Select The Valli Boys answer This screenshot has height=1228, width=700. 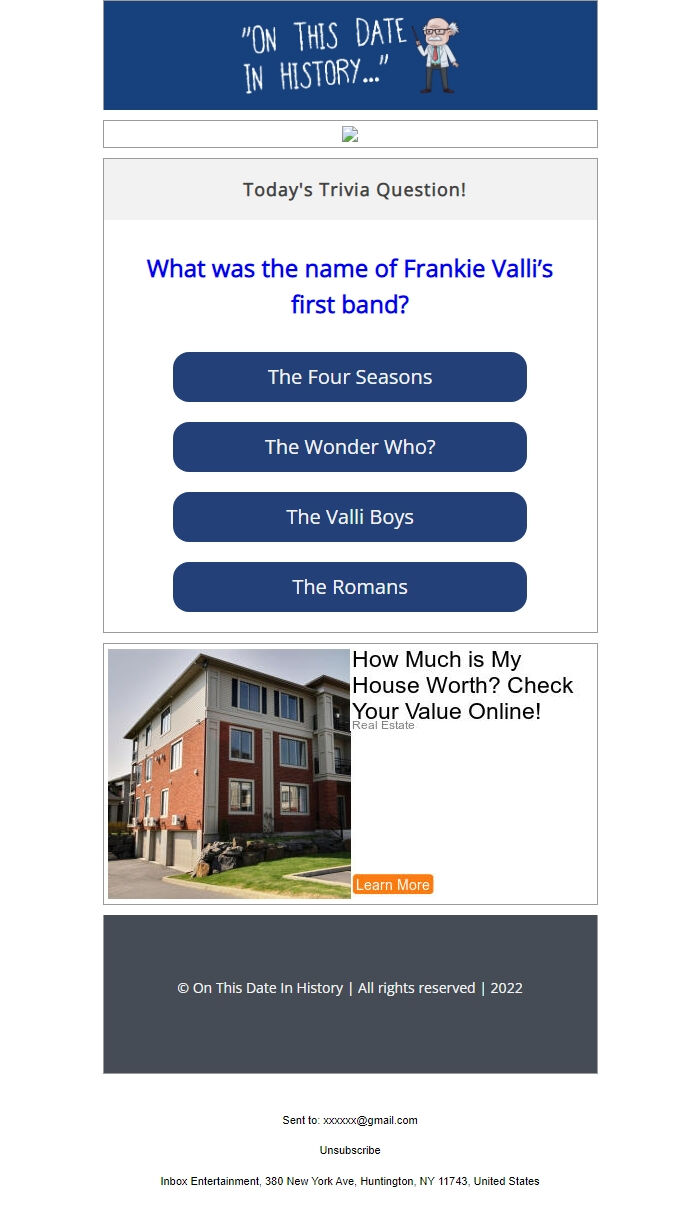(x=349, y=517)
